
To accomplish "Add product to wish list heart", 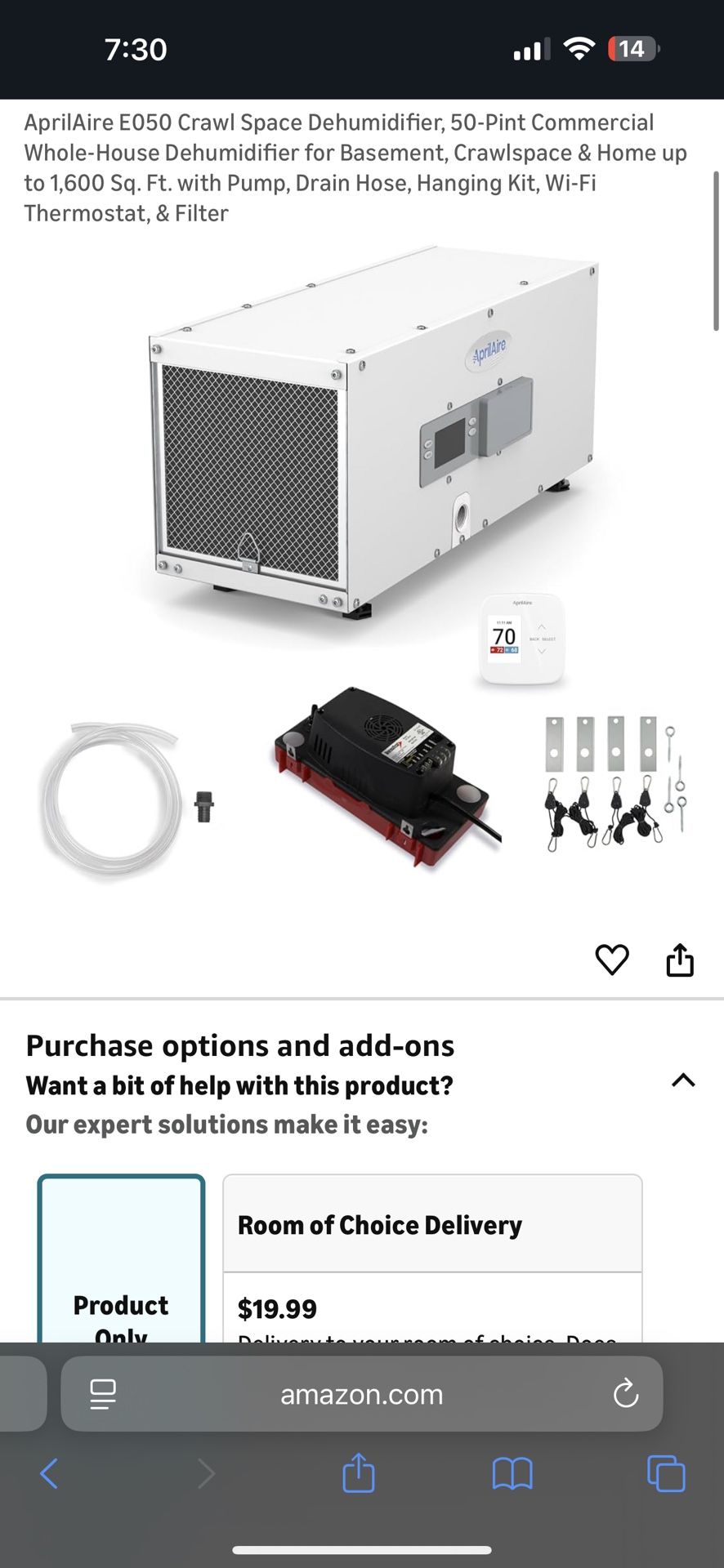I will [611, 960].
